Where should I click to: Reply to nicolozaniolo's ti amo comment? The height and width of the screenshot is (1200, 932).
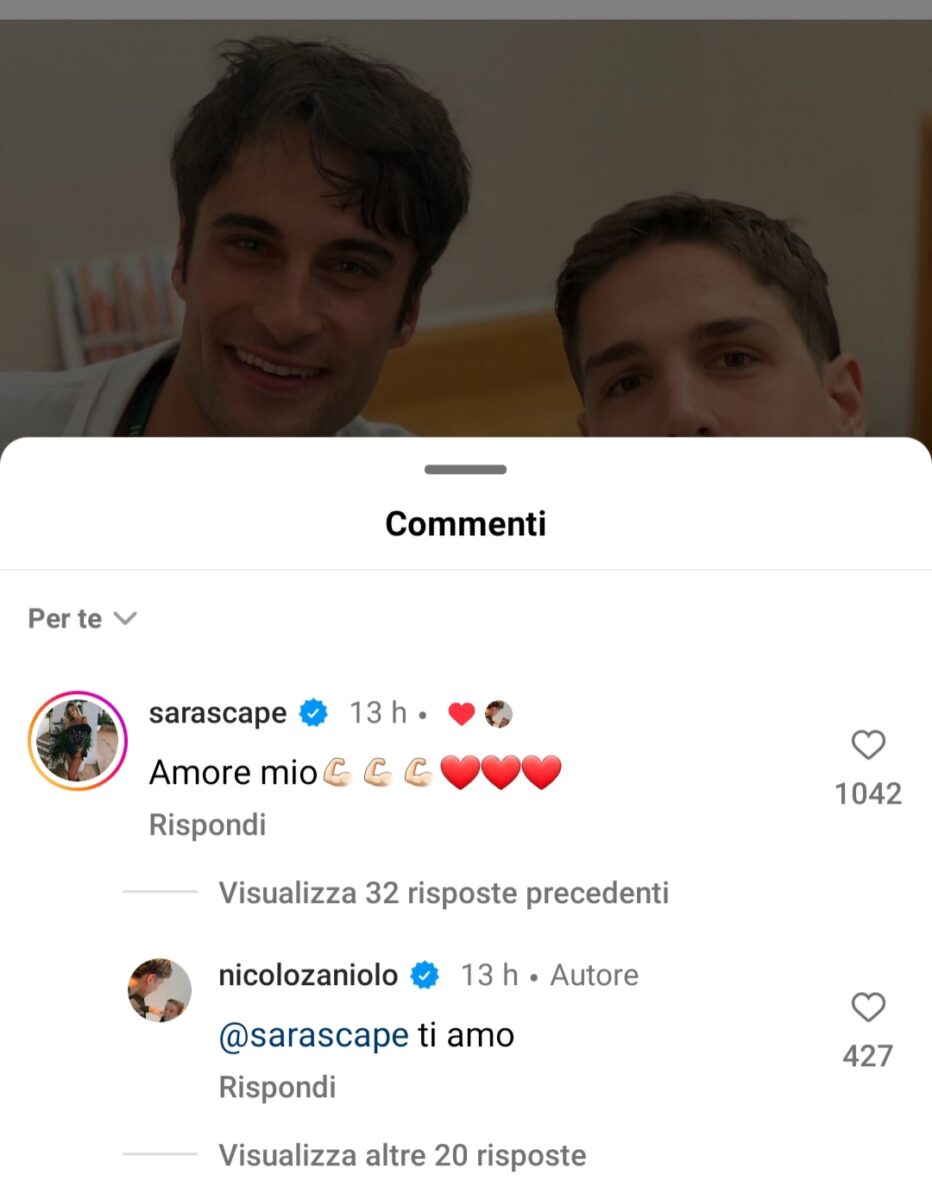(x=277, y=1087)
